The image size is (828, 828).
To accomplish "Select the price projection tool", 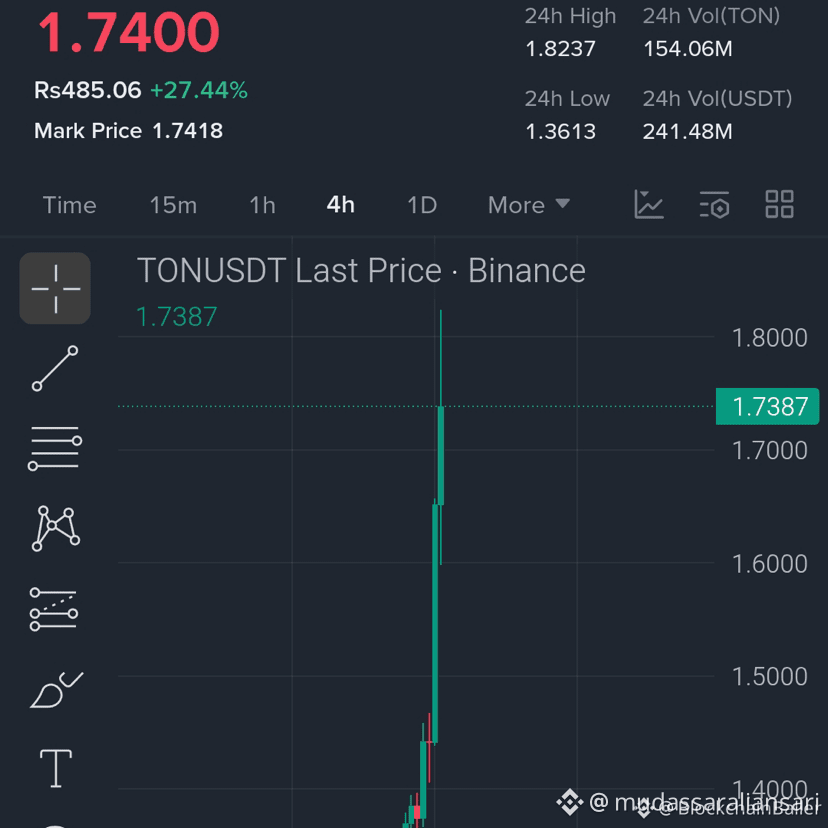I will click(54, 609).
